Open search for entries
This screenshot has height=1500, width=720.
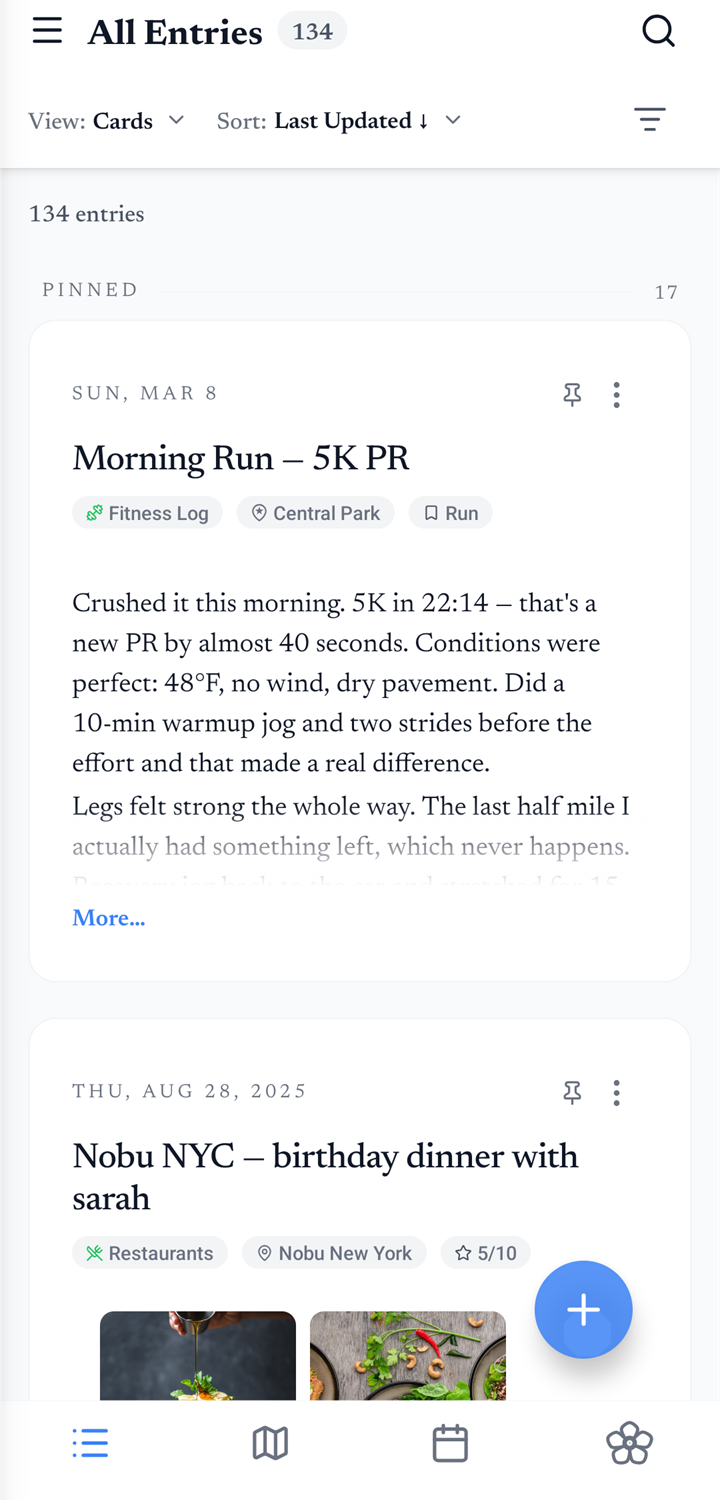pos(658,31)
